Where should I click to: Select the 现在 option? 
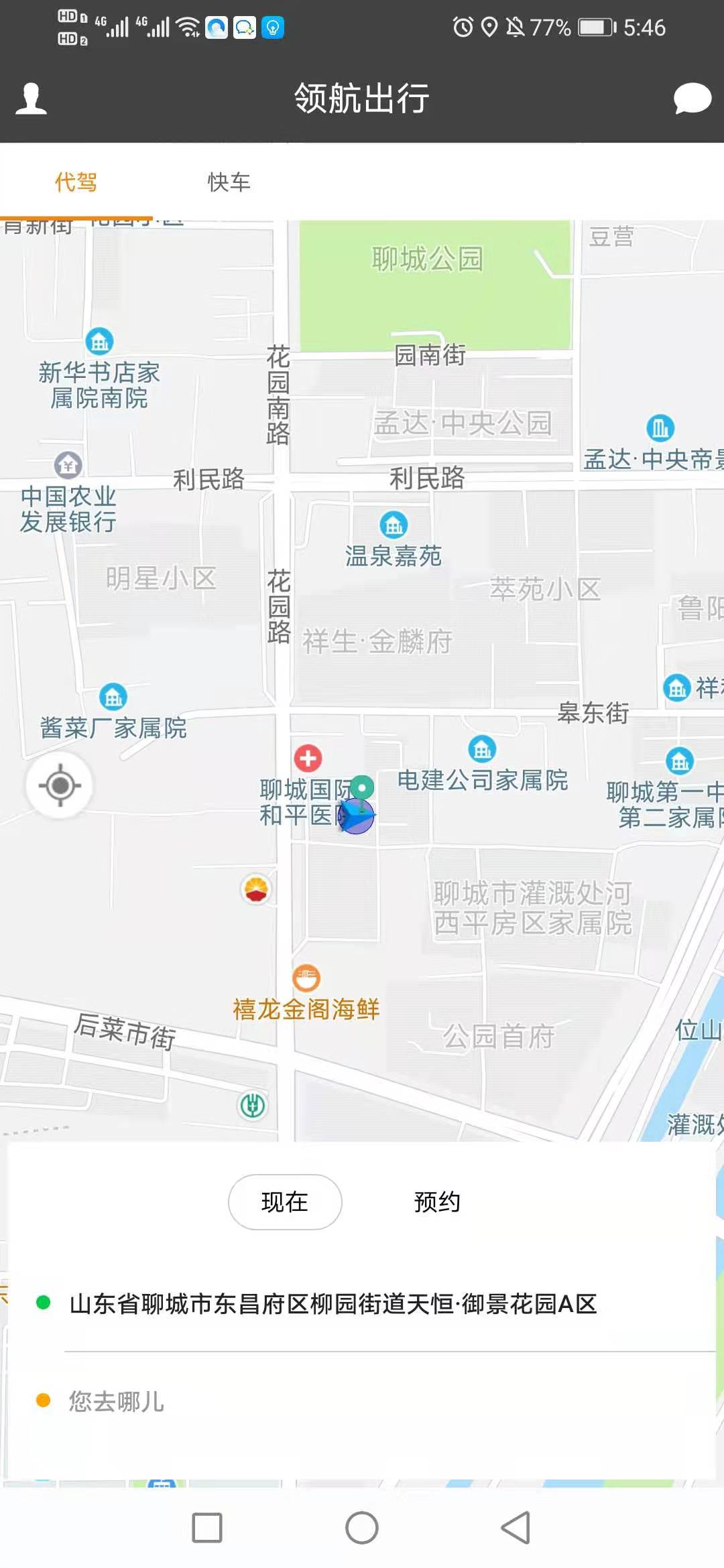click(x=285, y=1201)
